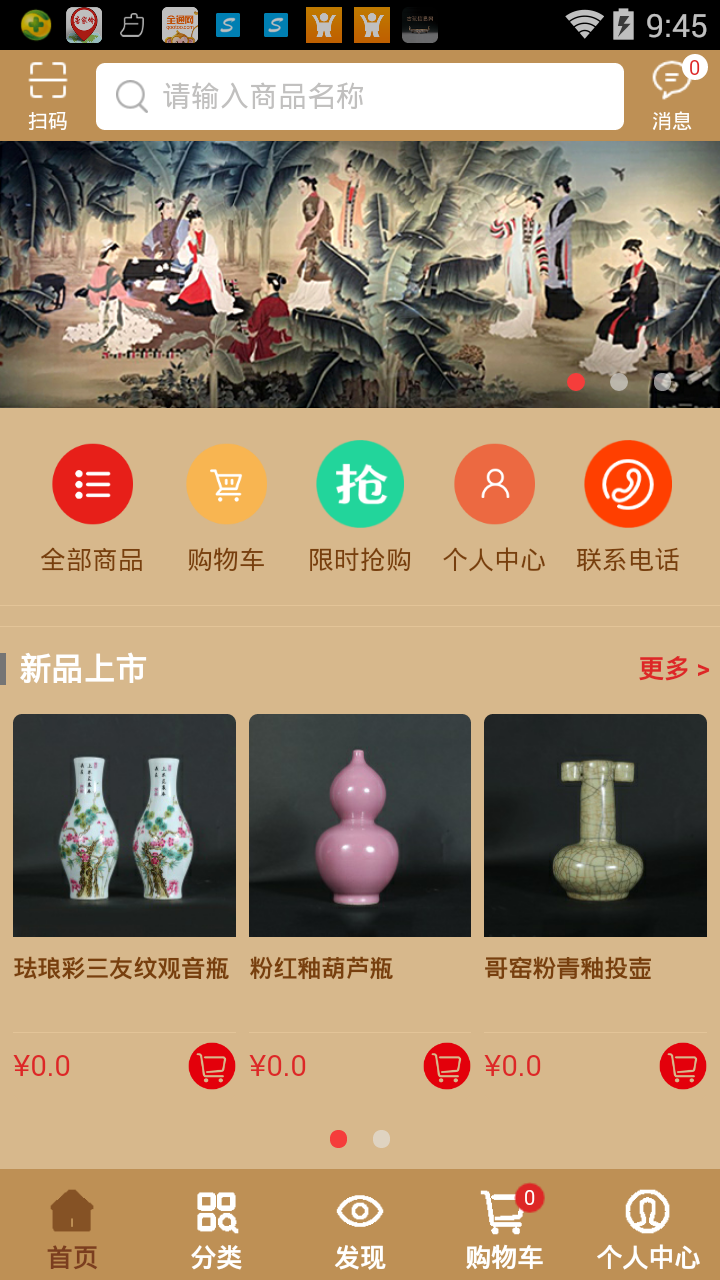Image resolution: width=720 pixels, height=1280 pixels.
Task: Open 限时抢购 flash sale
Action: point(360,485)
